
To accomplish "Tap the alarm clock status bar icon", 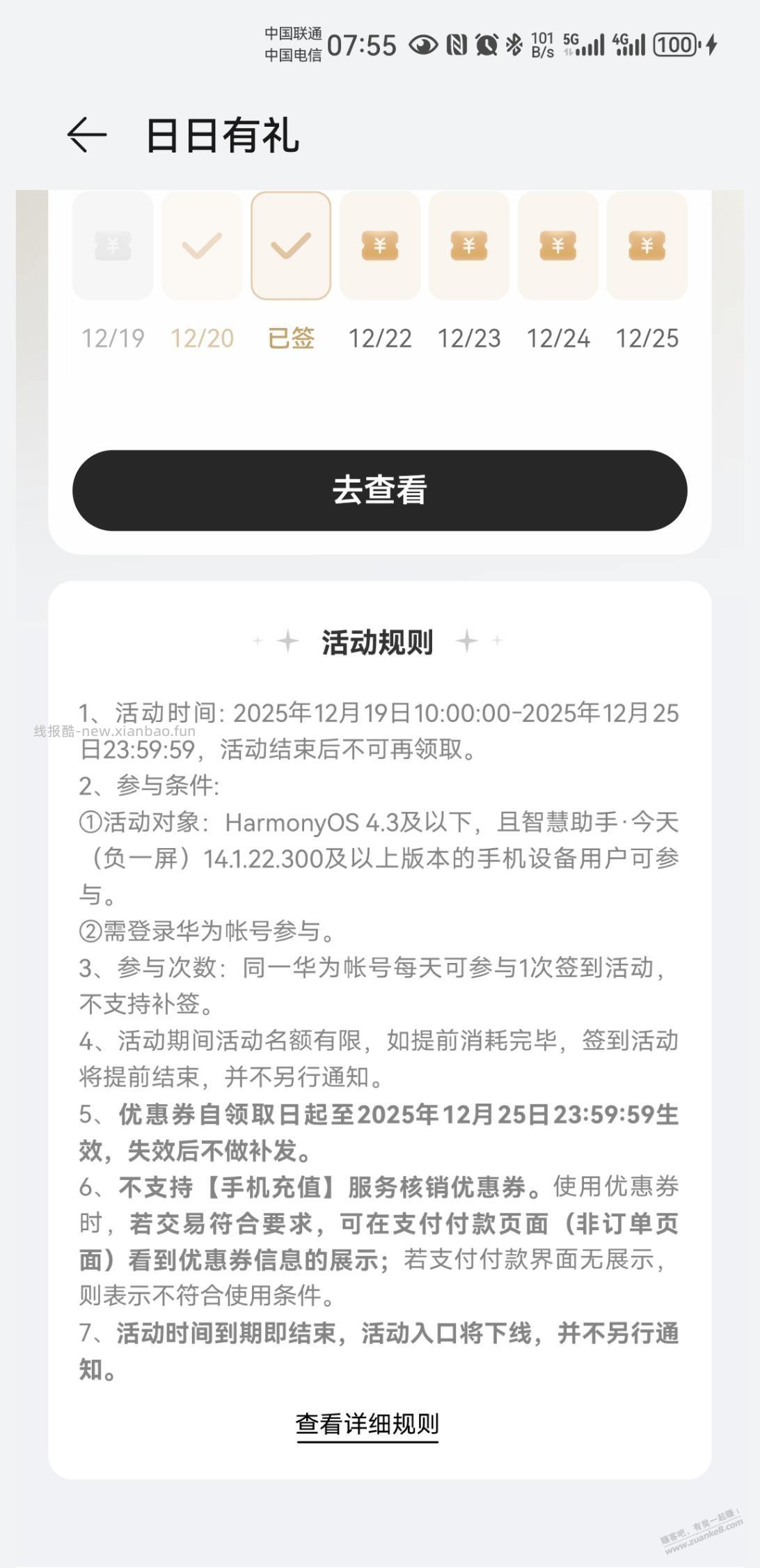I will [486, 43].
